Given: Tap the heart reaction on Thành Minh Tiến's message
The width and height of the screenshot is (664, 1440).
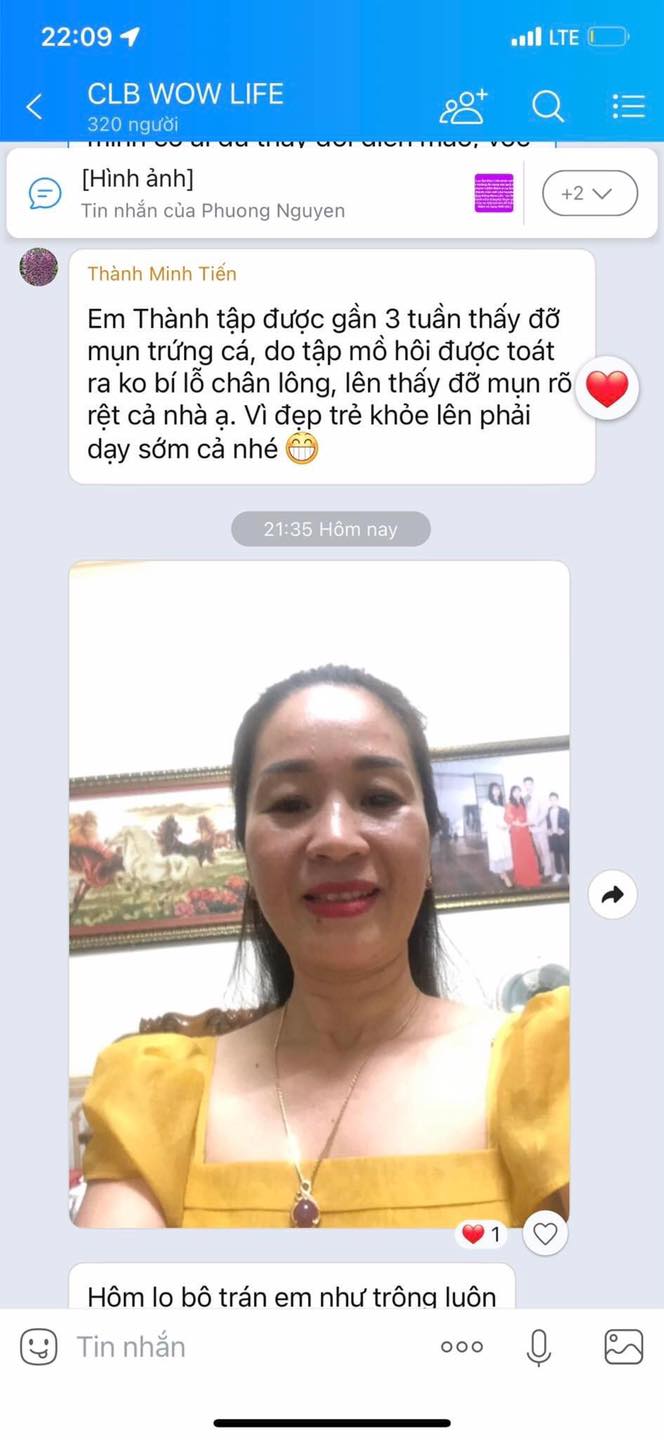Looking at the screenshot, I should pos(606,388).
